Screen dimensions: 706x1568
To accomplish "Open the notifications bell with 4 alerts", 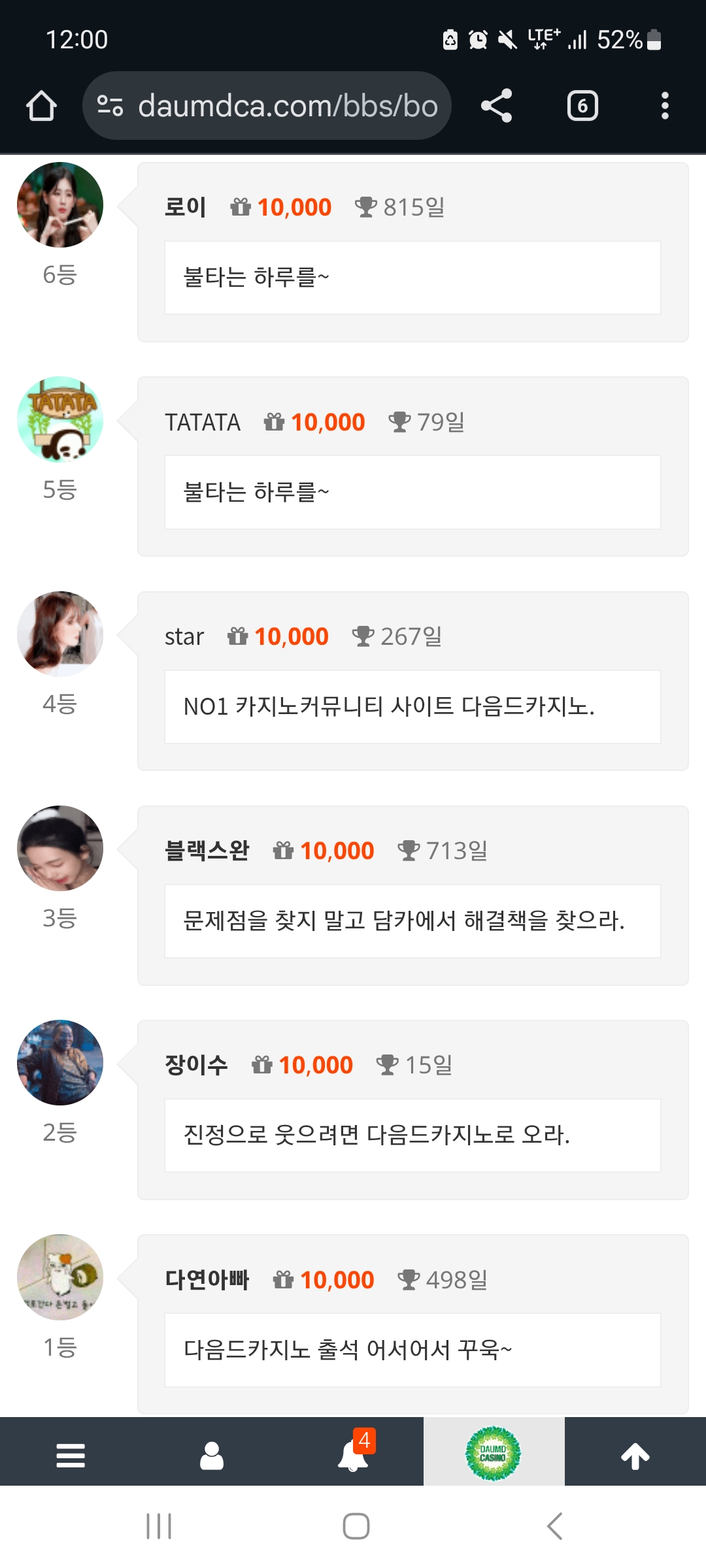I will click(x=353, y=1455).
